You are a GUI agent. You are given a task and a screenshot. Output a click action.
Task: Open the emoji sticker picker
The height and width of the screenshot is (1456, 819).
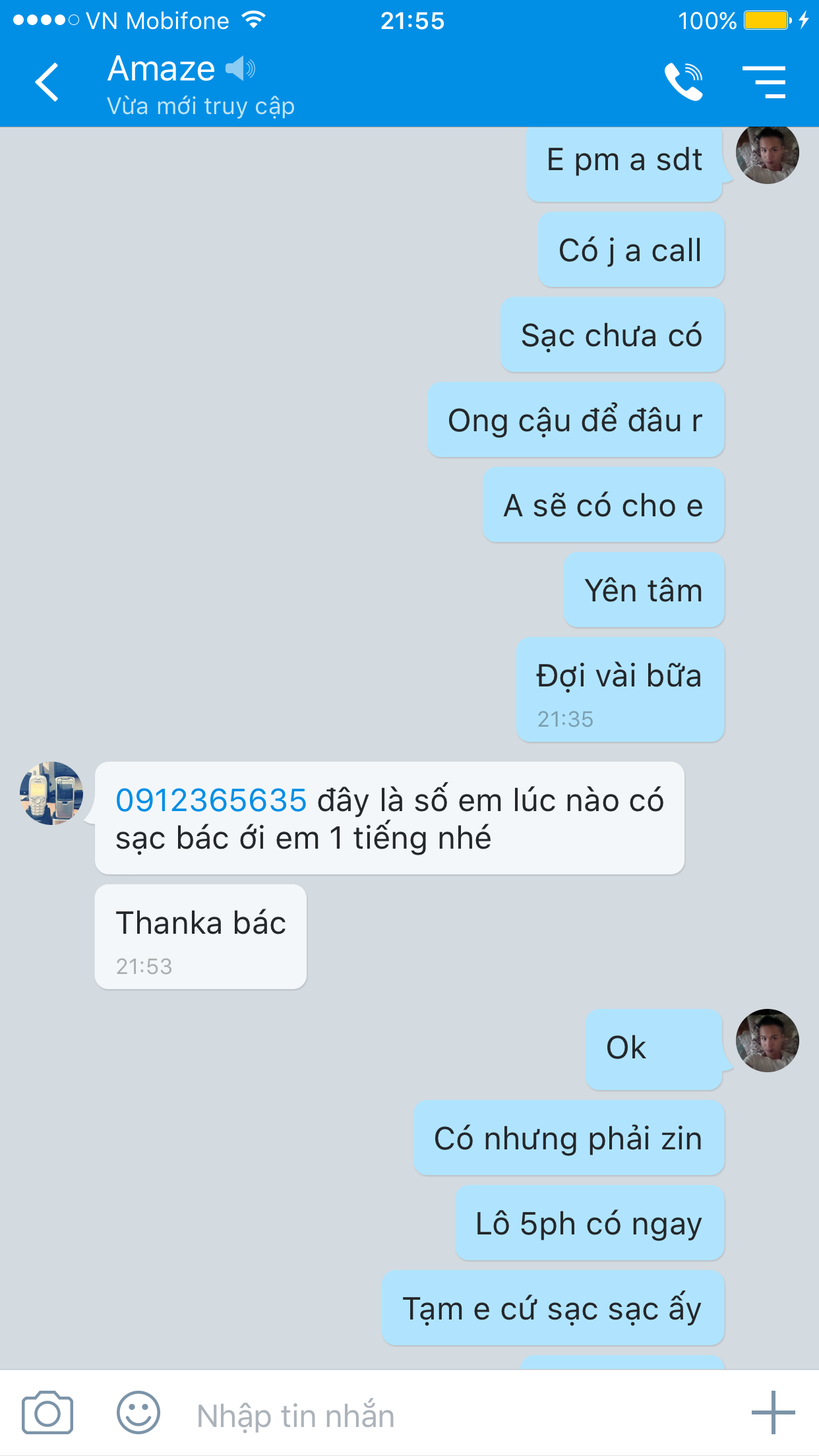pyautogui.click(x=138, y=1412)
